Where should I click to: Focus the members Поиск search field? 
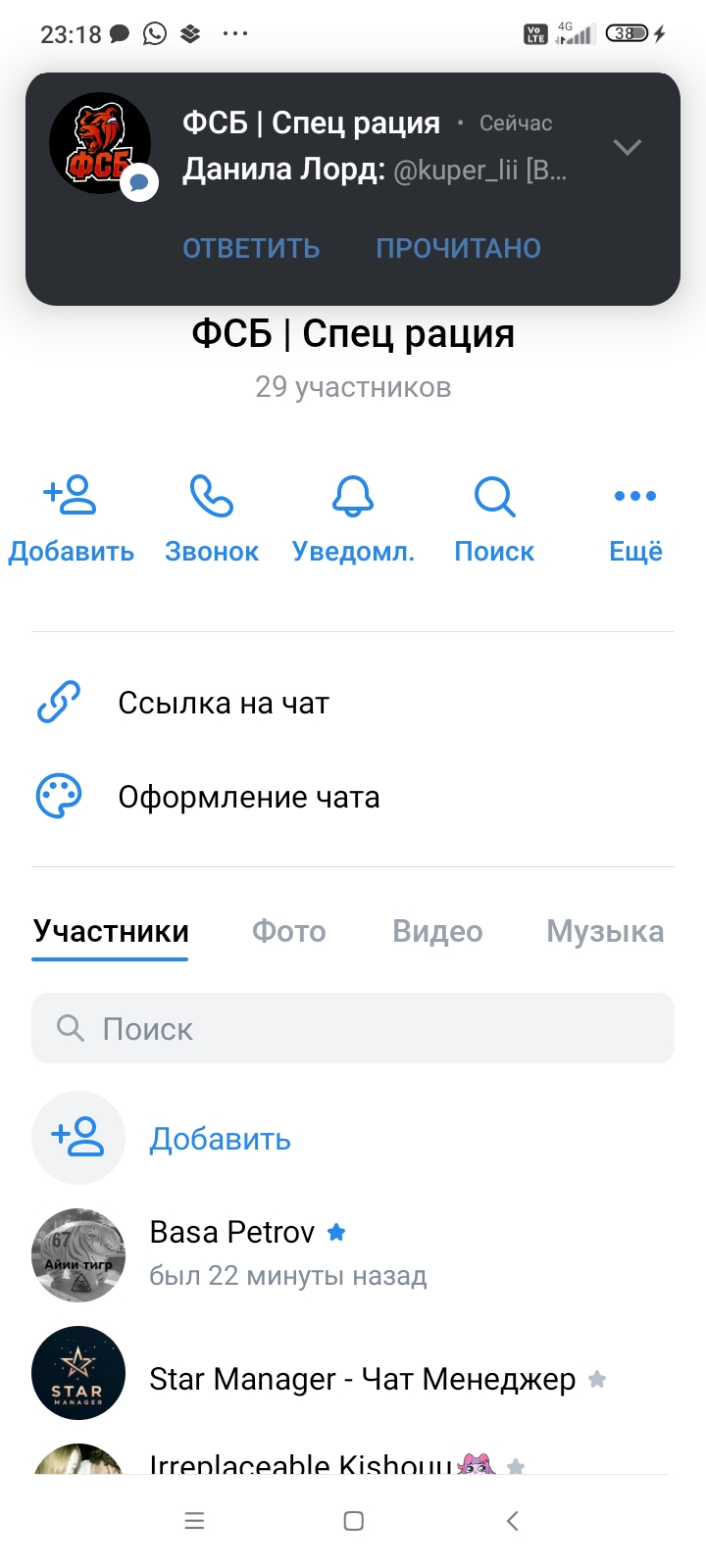(x=353, y=1028)
